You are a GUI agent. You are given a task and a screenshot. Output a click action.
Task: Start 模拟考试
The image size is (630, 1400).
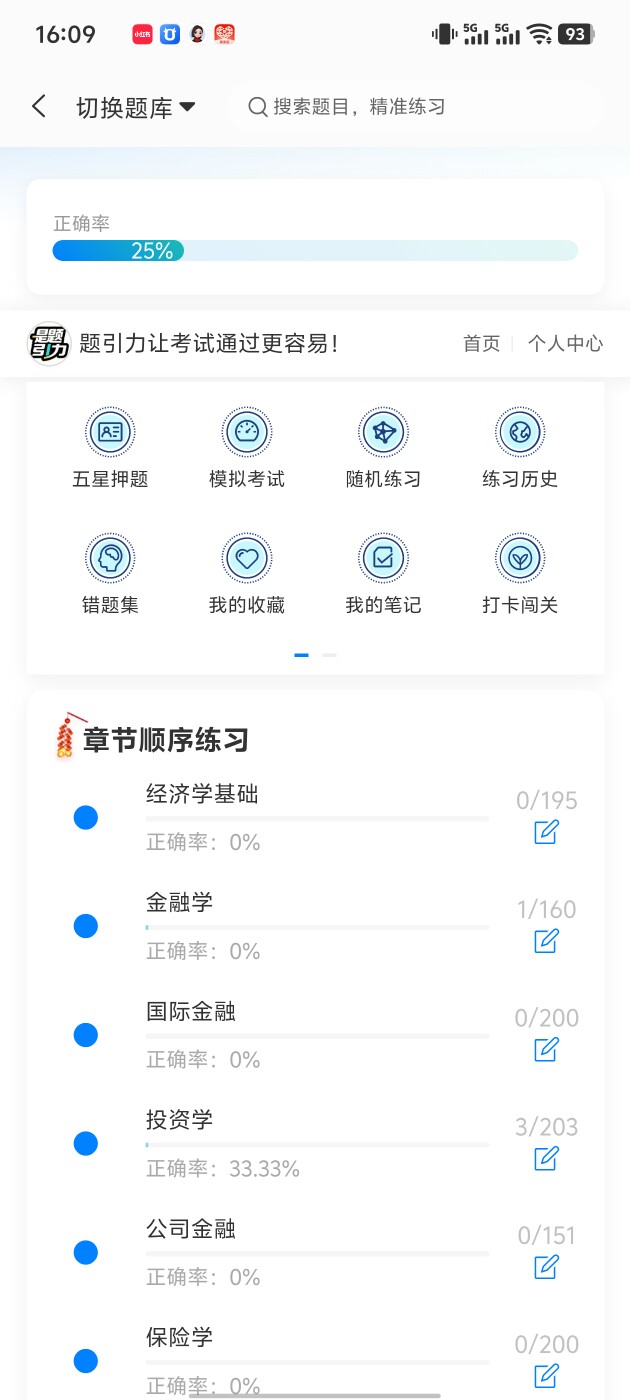tap(247, 448)
